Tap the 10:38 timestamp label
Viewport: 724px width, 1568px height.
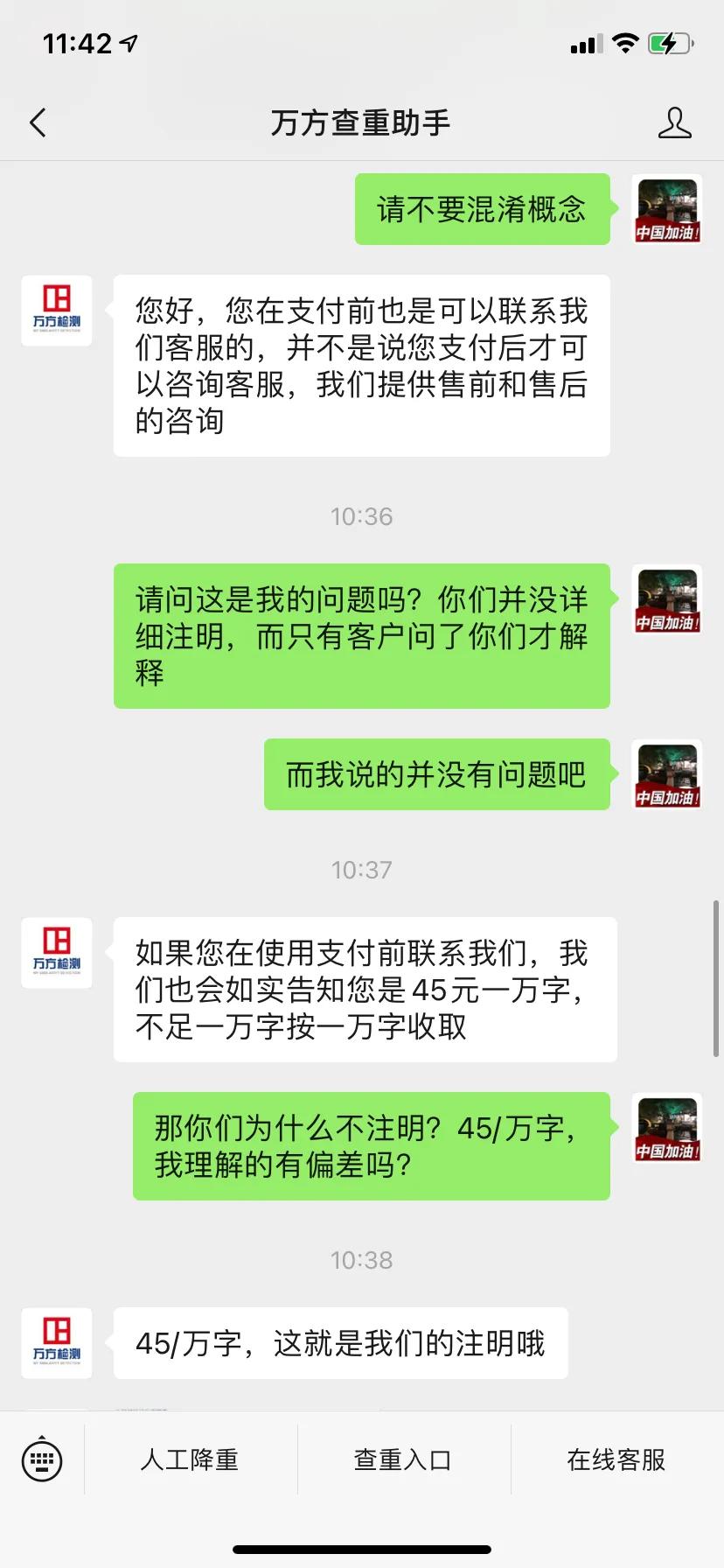[361, 1260]
